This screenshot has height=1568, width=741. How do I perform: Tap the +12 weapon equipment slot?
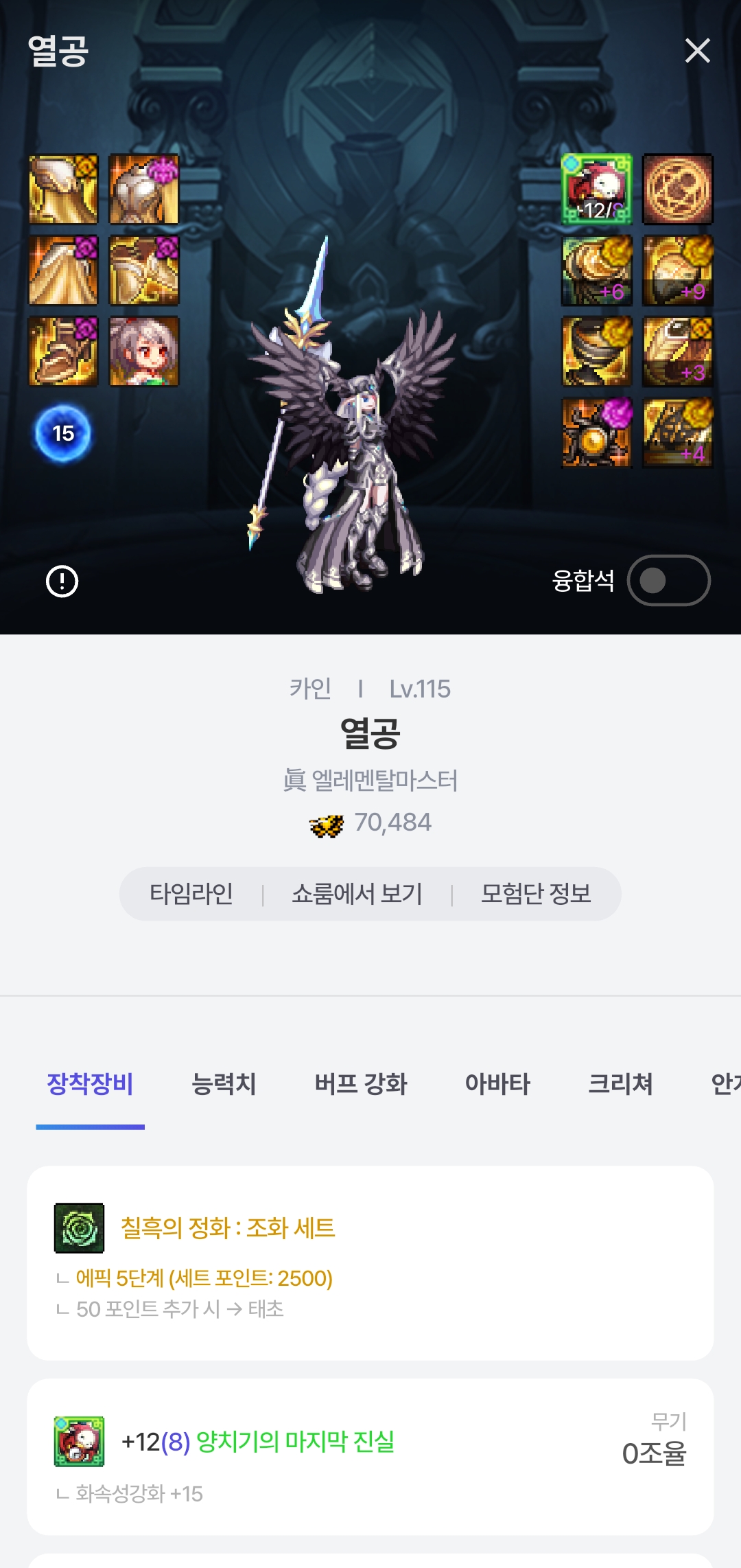click(597, 189)
